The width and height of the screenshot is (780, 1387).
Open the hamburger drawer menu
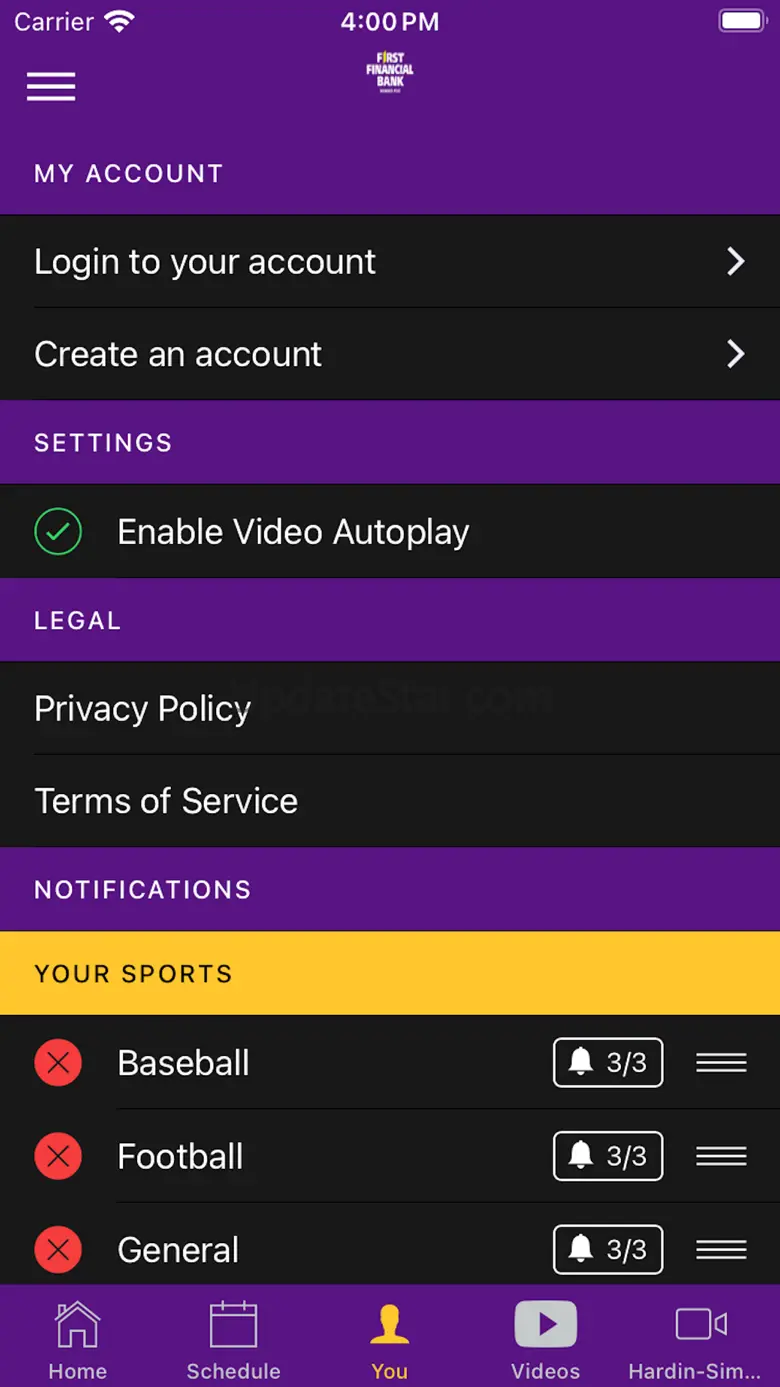[51, 87]
